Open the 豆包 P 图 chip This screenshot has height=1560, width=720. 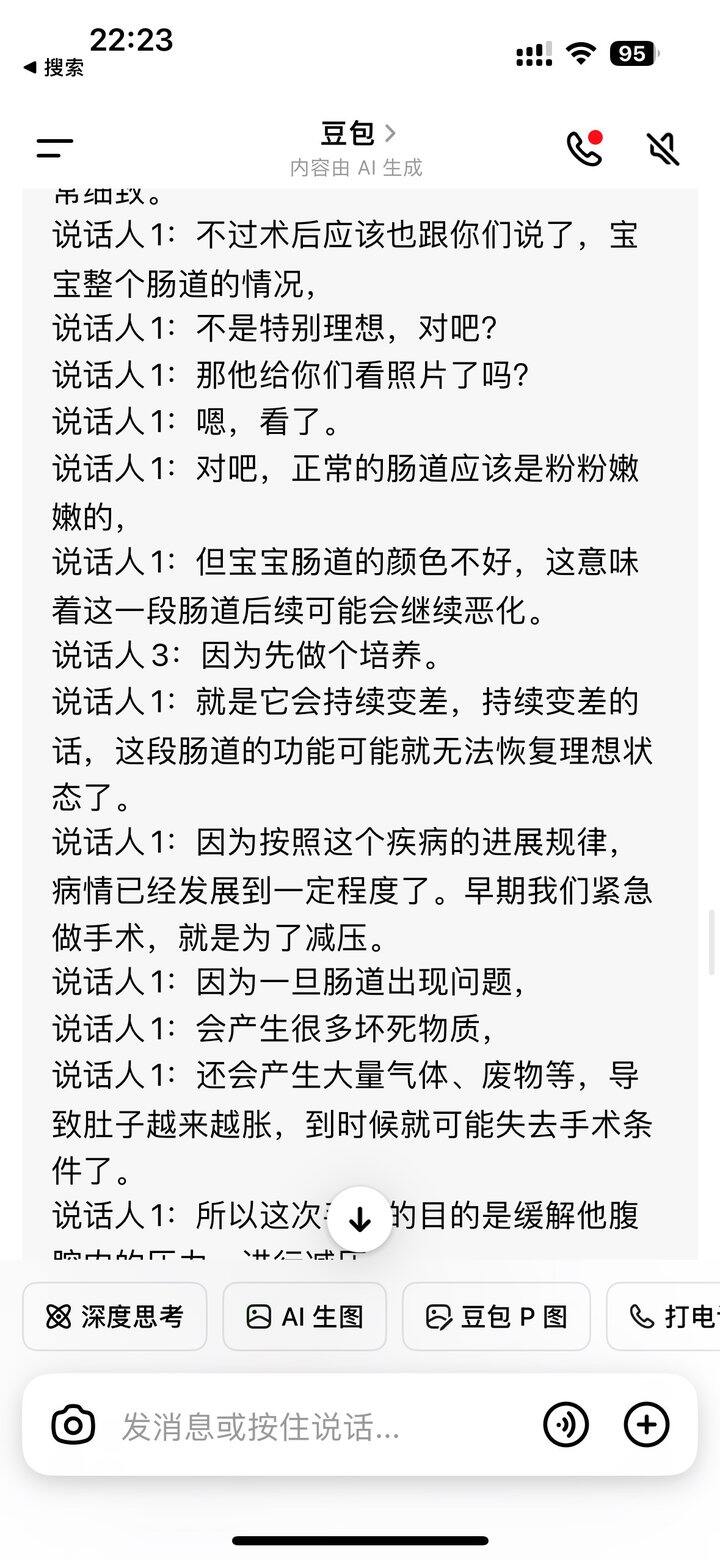click(x=496, y=1316)
